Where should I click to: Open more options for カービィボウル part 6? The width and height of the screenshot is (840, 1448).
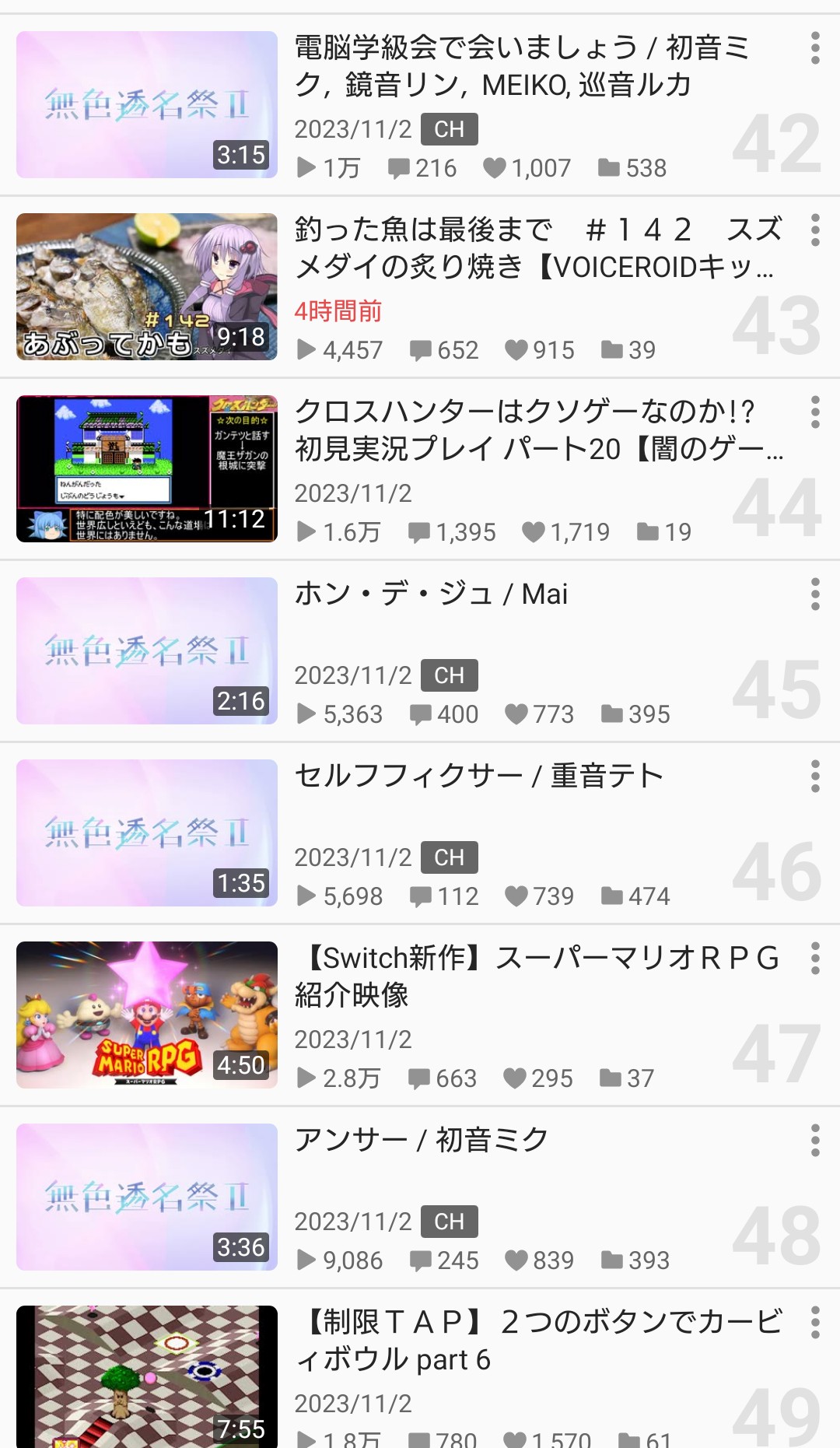(814, 1323)
